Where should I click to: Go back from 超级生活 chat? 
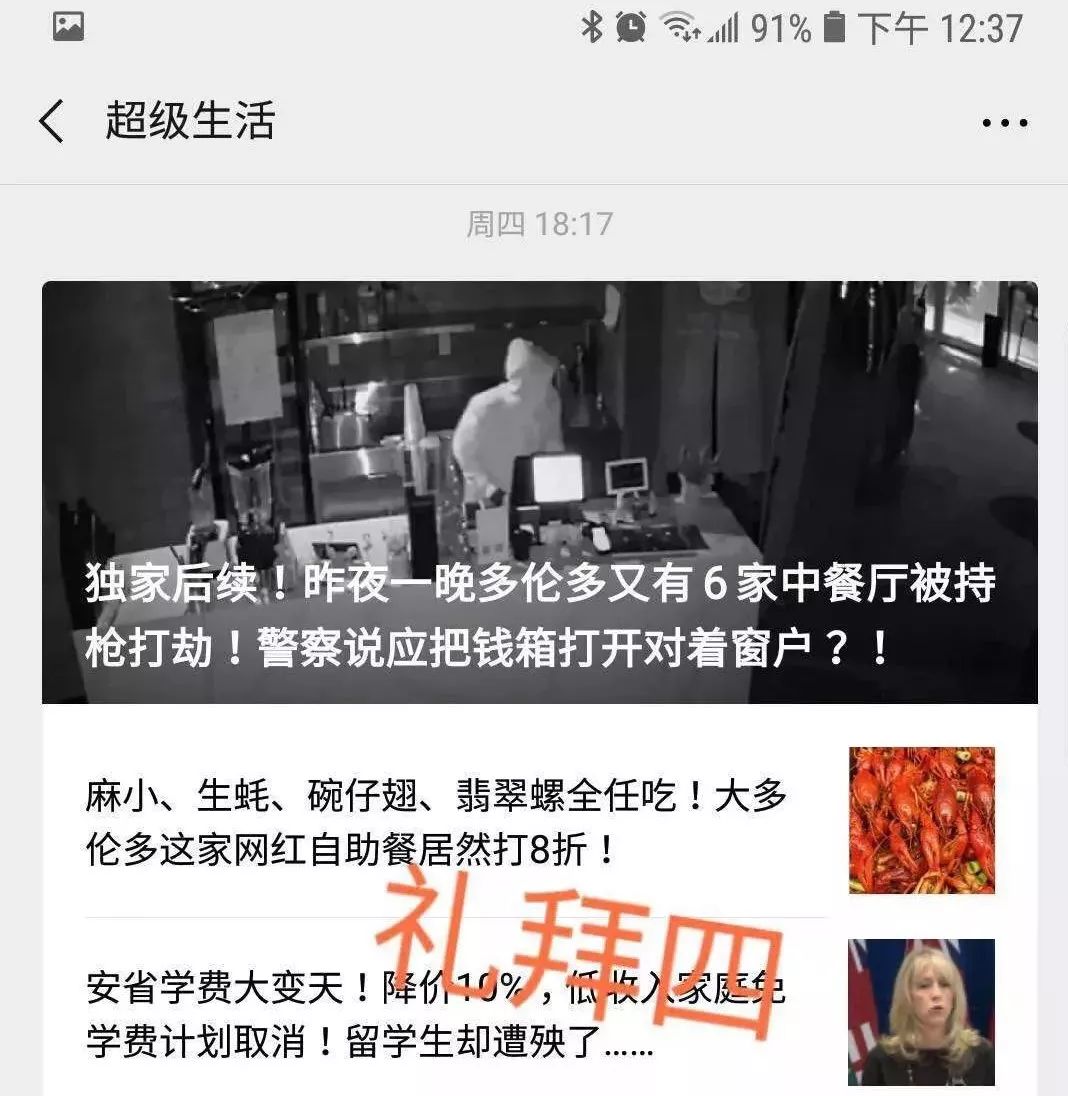click(52, 122)
